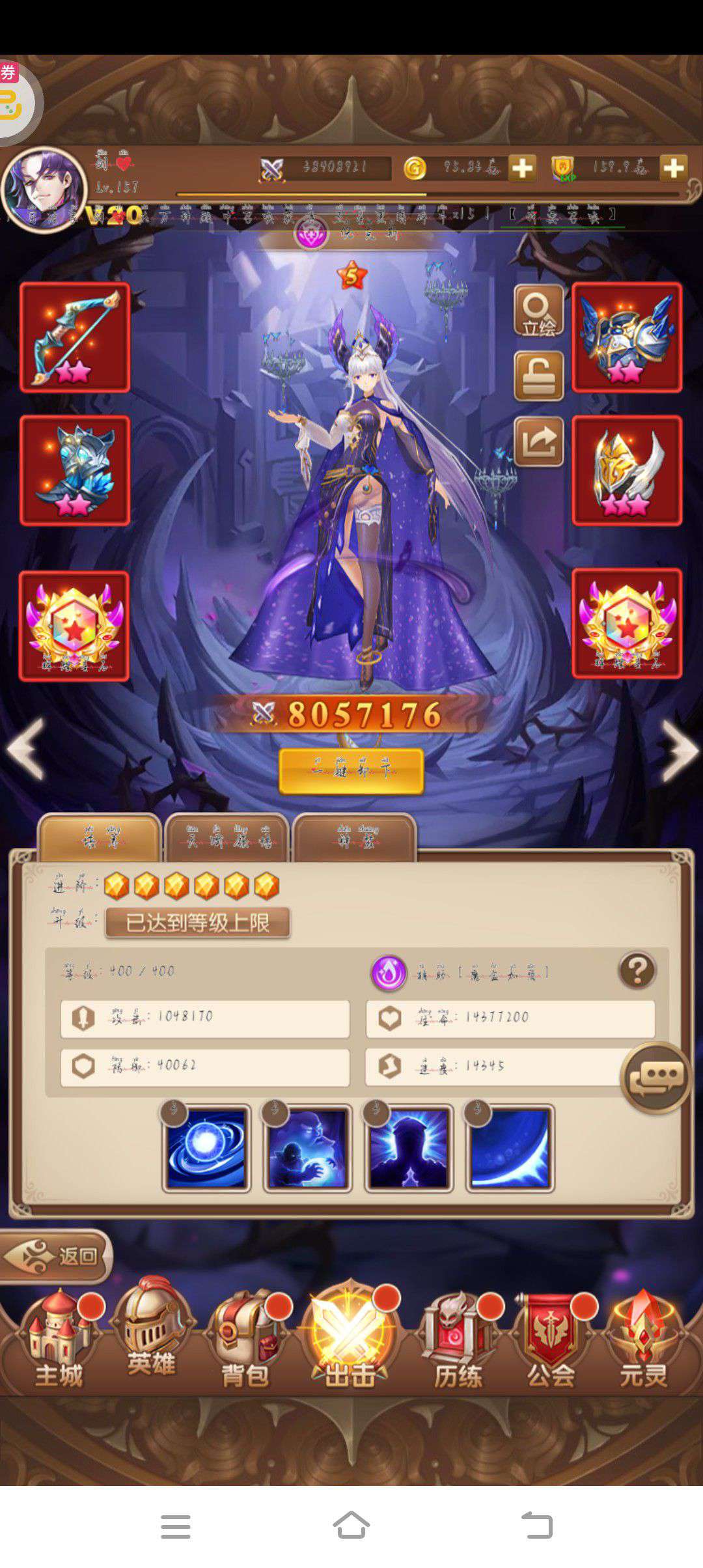This screenshot has width=703, height=1568.
Task: Tap the yellow button under the power score
Action: click(351, 771)
